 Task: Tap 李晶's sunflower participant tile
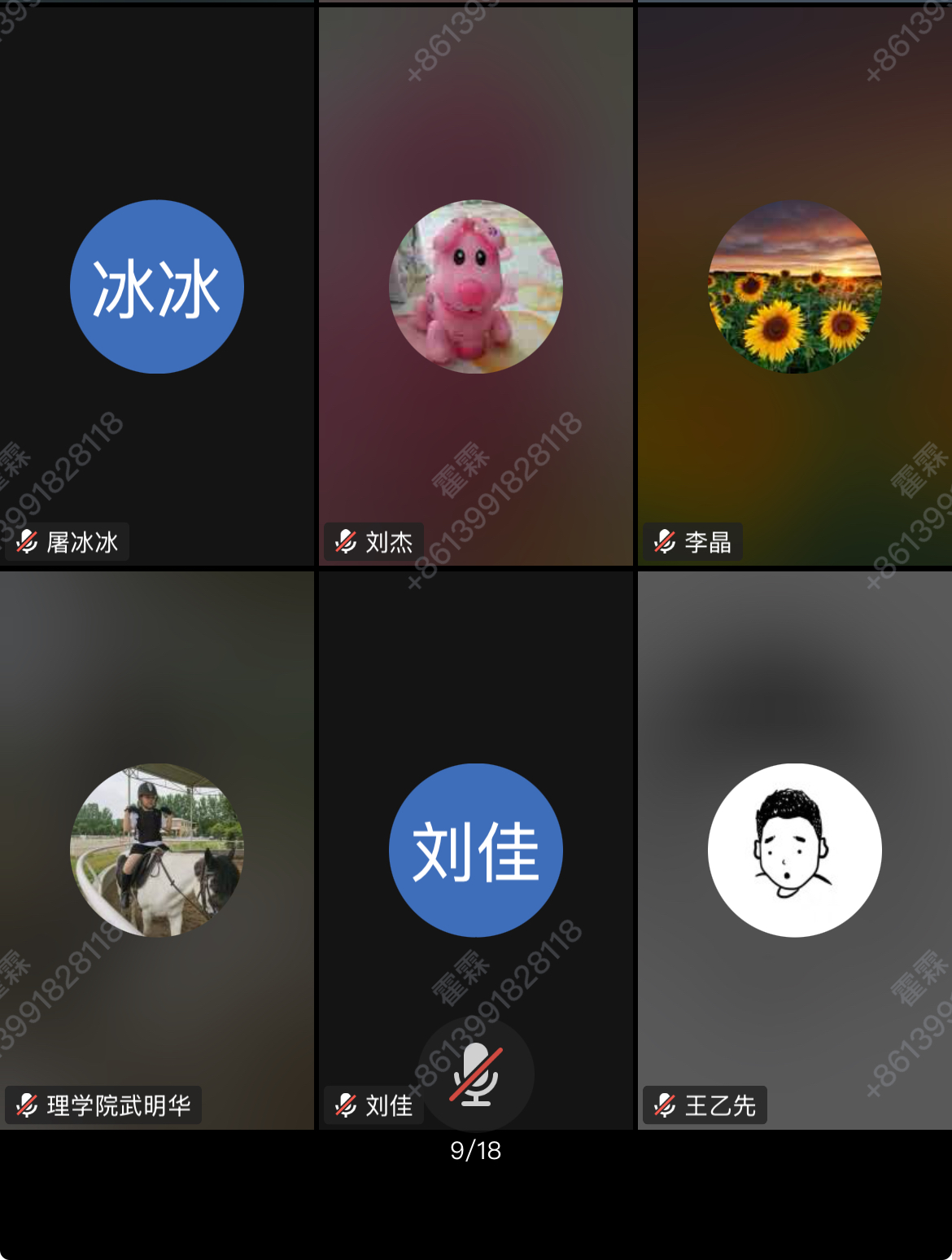[x=794, y=287]
